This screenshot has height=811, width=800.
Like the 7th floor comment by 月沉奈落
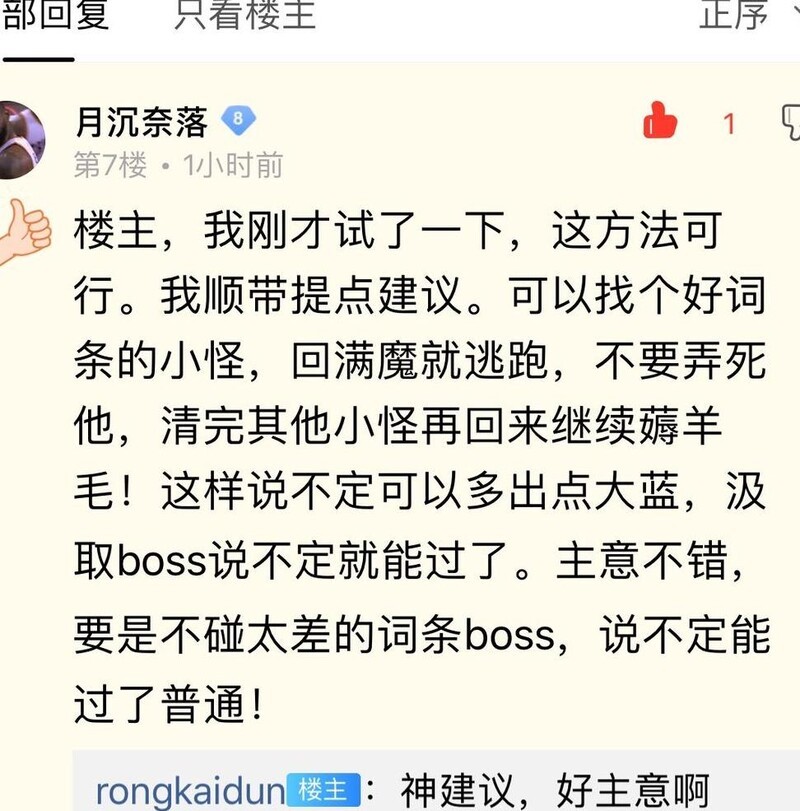pyautogui.click(x=661, y=122)
